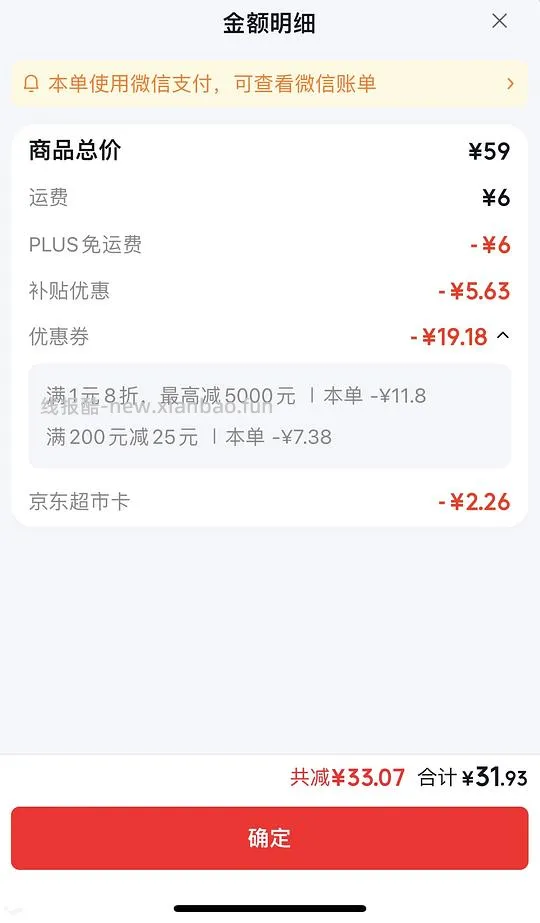Image resolution: width=540 pixels, height=923 pixels.
Task: Close the 金额明细 panel
Action: [499, 22]
